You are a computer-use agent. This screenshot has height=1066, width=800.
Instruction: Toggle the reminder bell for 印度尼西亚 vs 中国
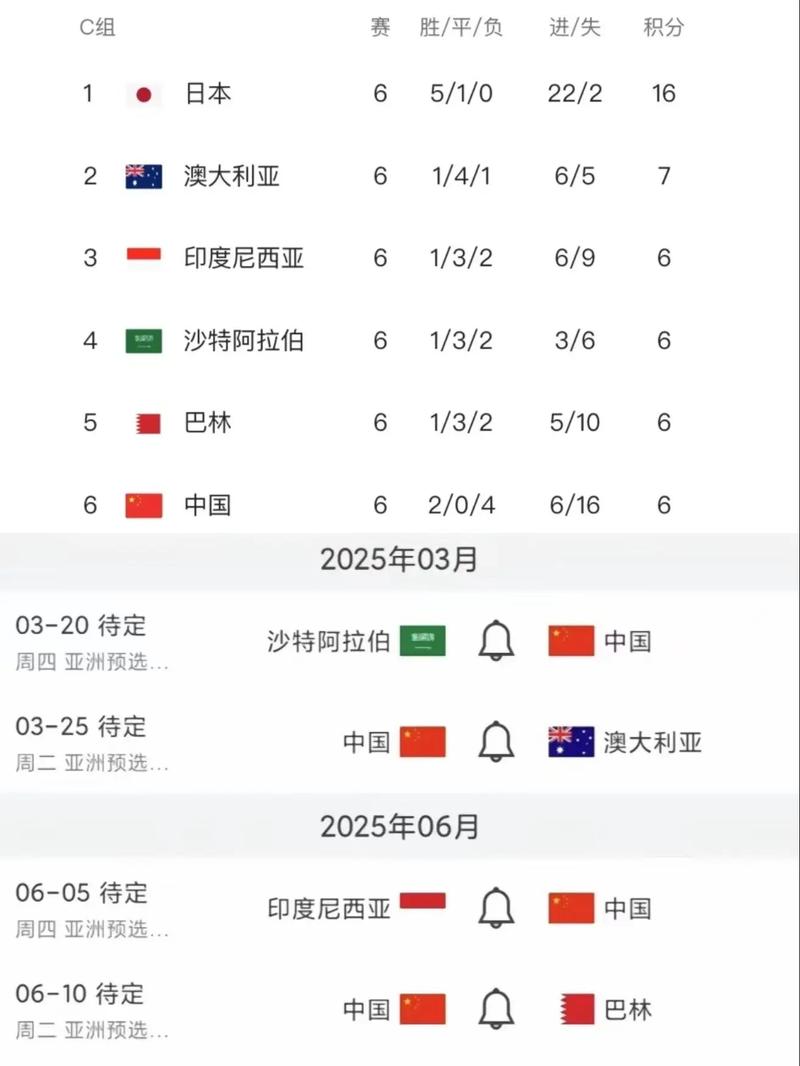pos(494,908)
